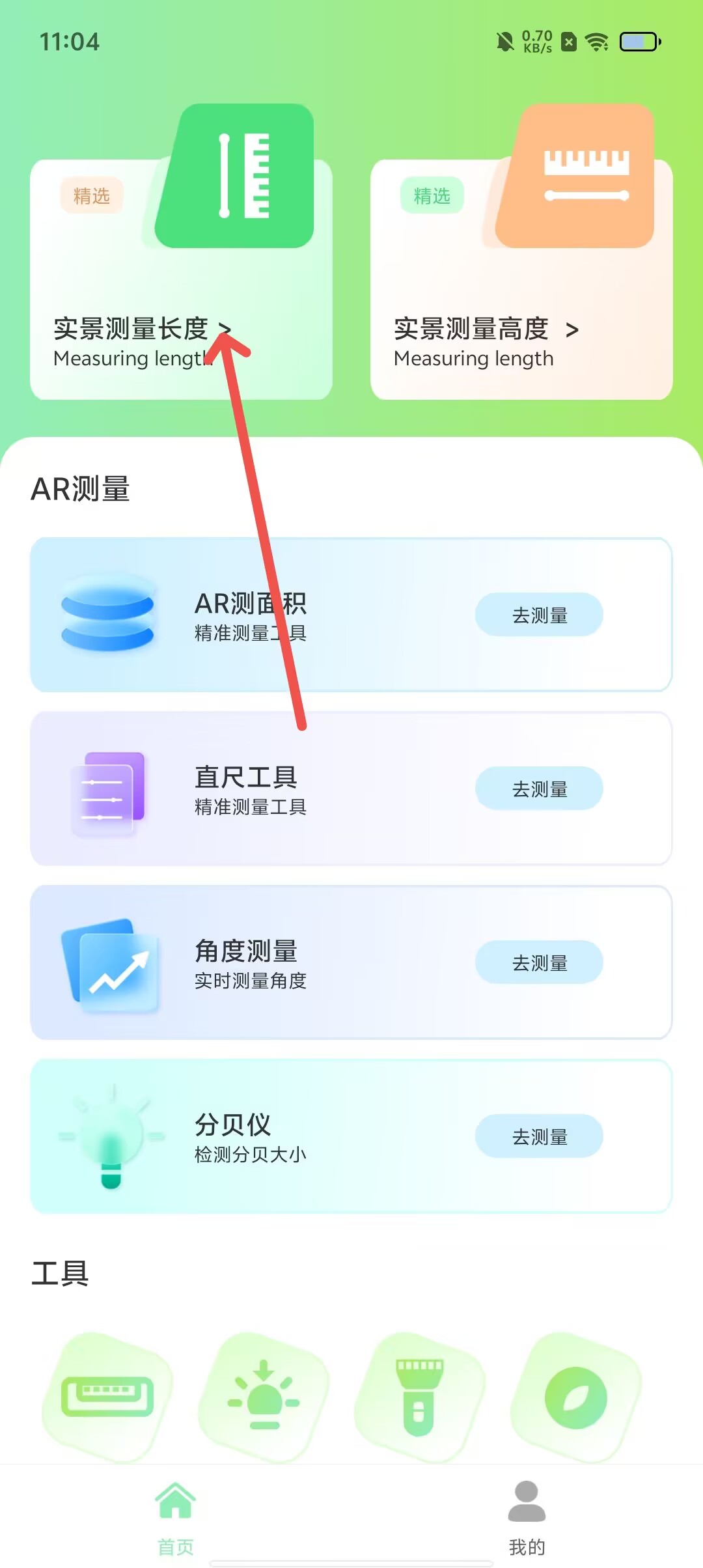Open the flashlight tool icon
The width and height of the screenshot is (703, 1568).
point(419,1397)
